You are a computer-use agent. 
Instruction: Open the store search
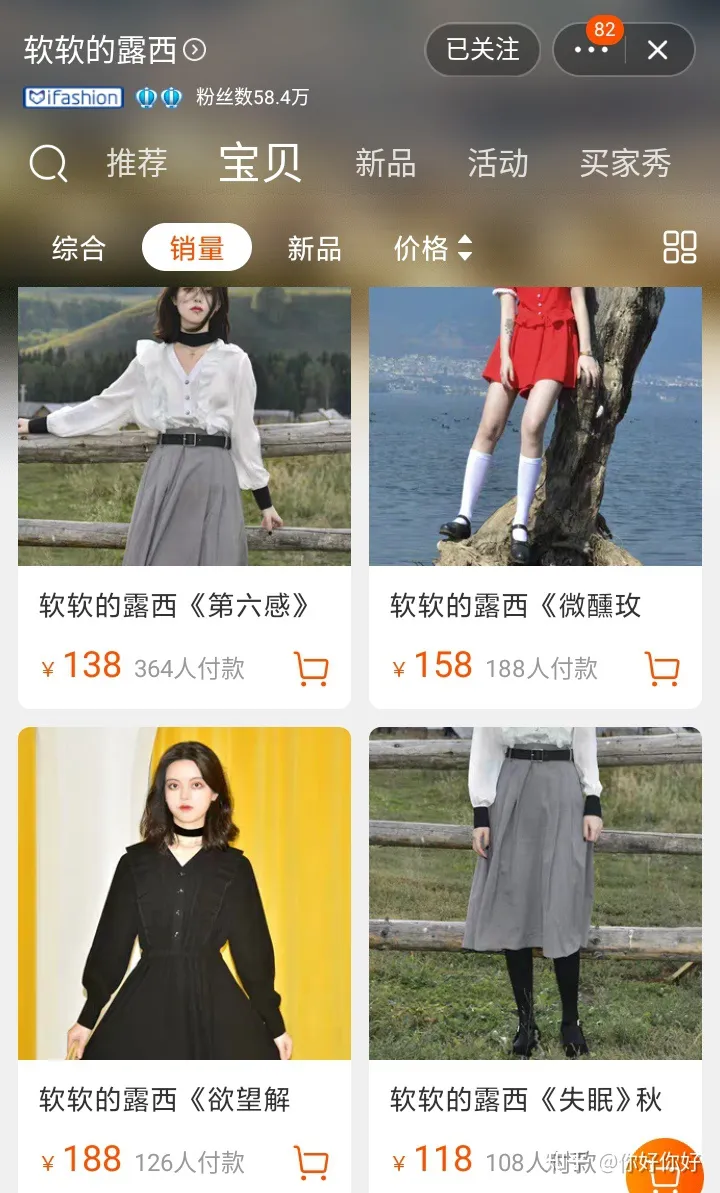tap(47, 163)
